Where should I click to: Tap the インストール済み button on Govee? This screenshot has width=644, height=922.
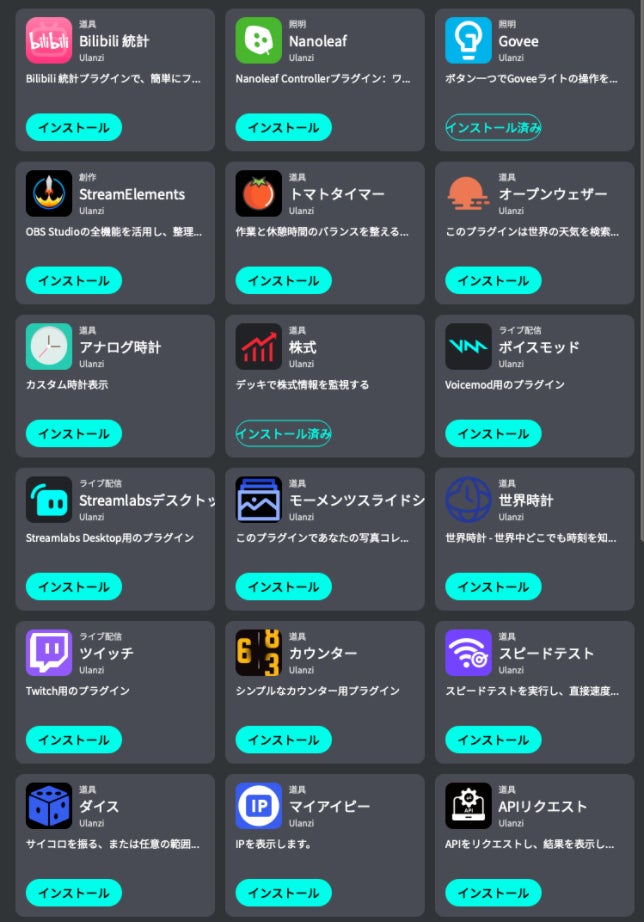493,127
